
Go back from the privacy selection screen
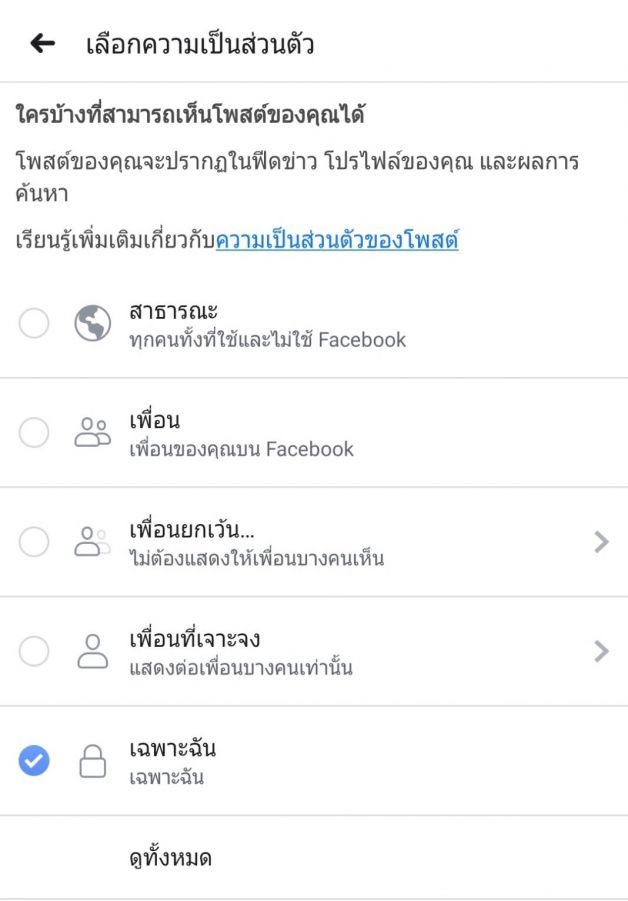point(42,43)
